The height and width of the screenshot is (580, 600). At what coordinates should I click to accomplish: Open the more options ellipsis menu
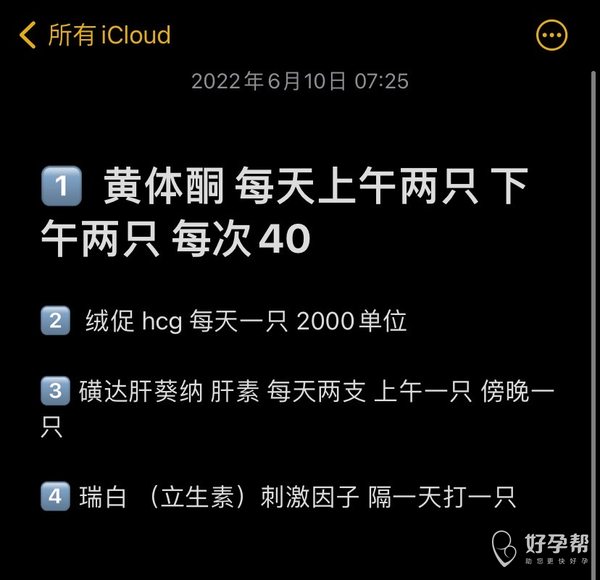tap(552, 36)
